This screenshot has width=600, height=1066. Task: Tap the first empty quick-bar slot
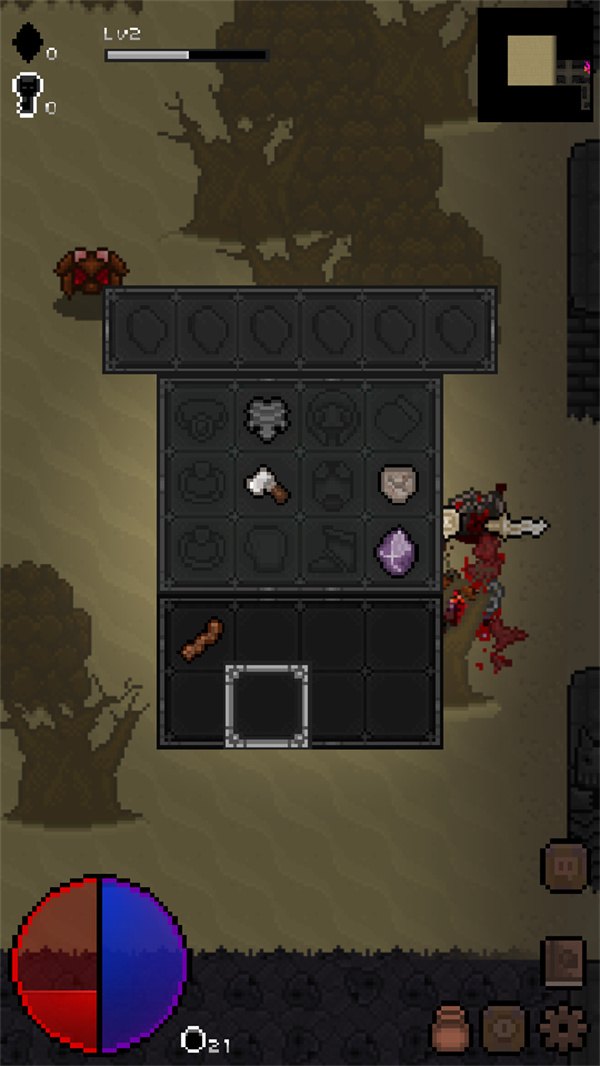pyautogui.click(x=141, y=328)
